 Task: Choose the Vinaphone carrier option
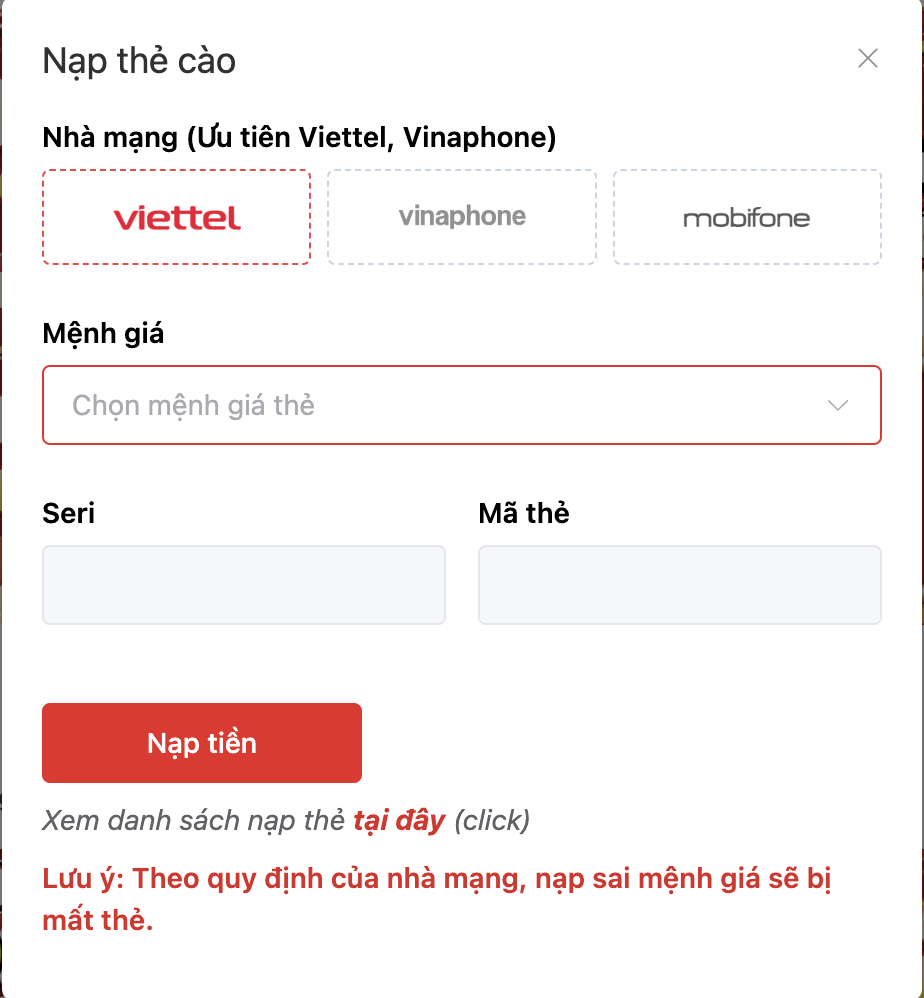point(462,217)
